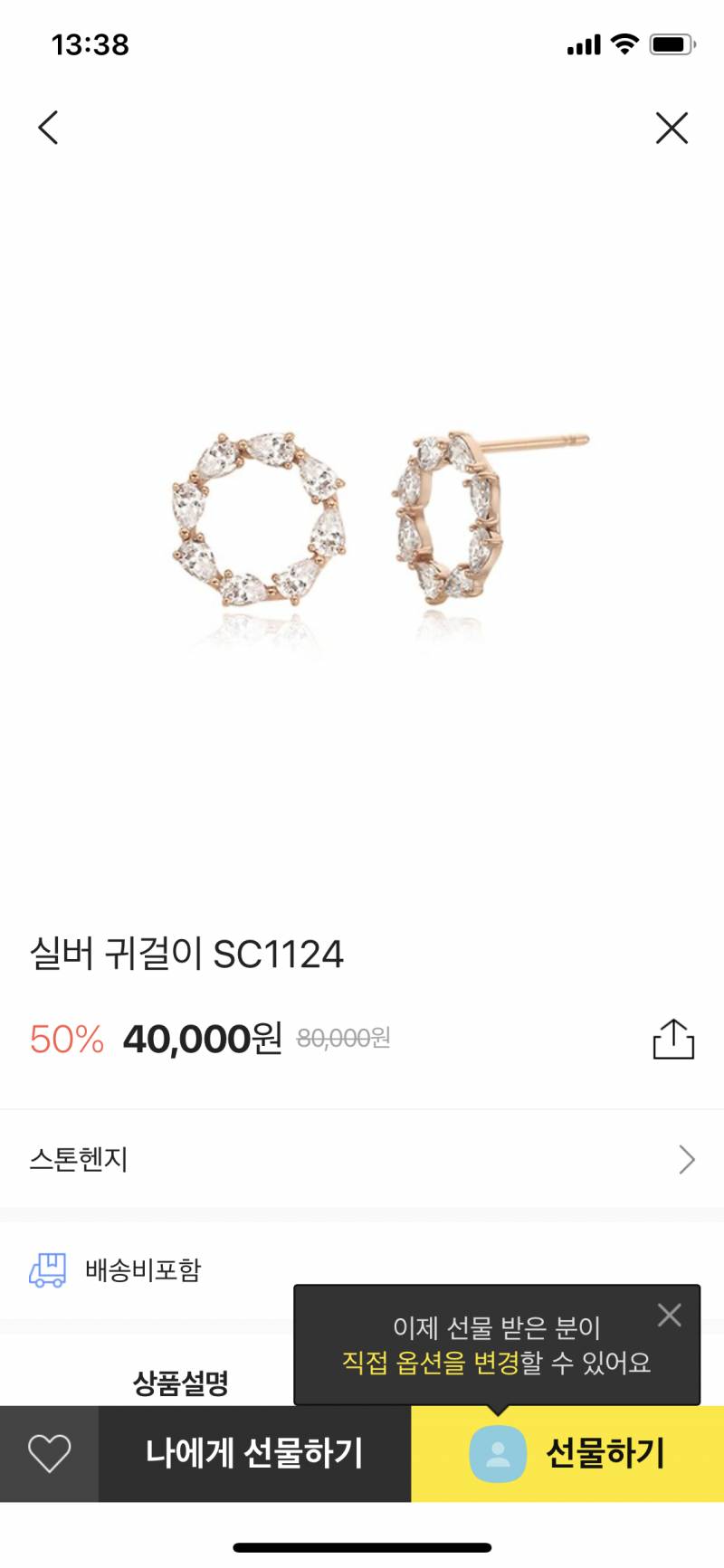The image size is (724, 1568).
Task: Tap the yellow 선물하기 button
Action: [x=567, y=1454]
